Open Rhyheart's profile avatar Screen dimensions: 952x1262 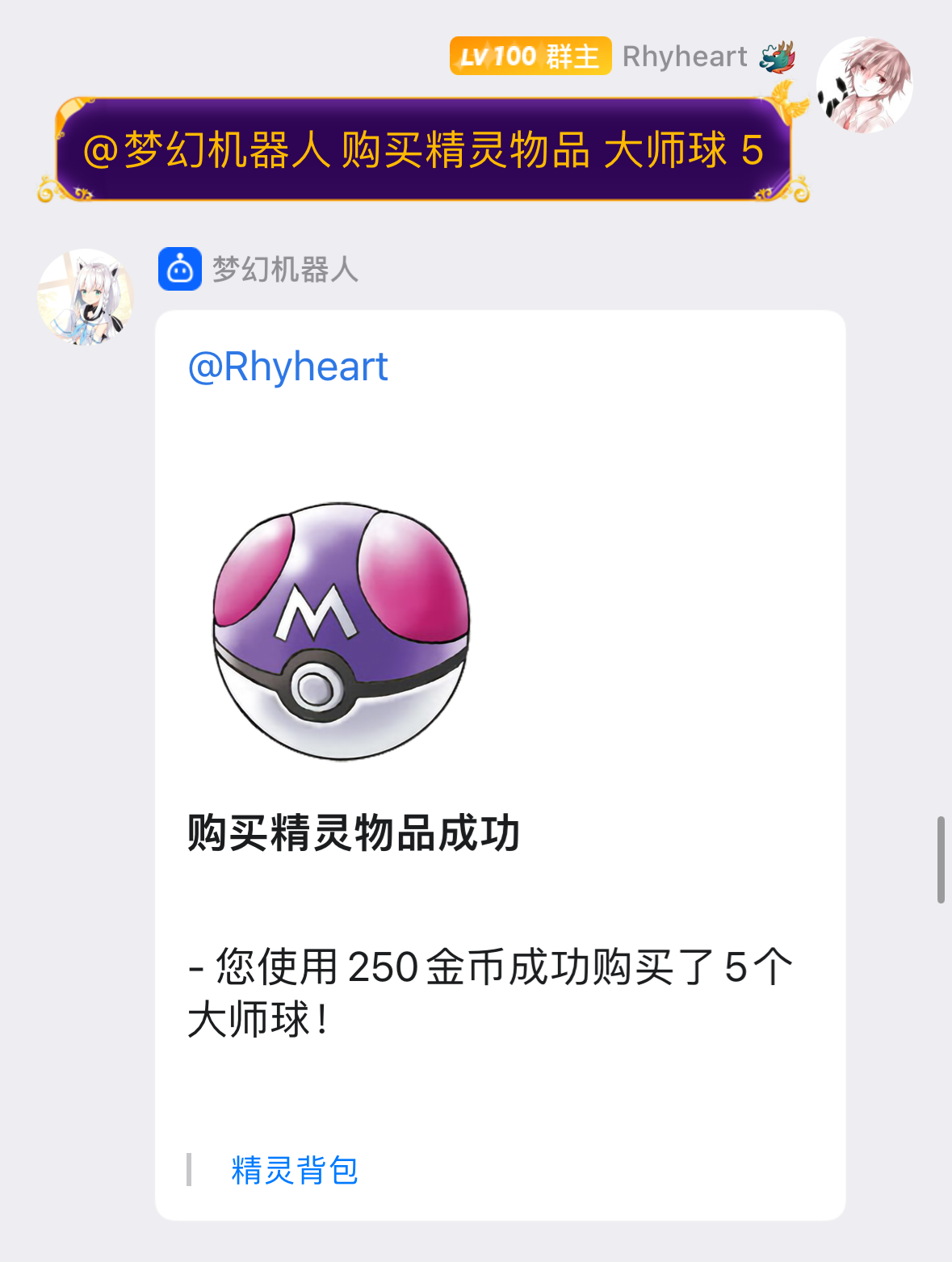click(x=864, y=85)
